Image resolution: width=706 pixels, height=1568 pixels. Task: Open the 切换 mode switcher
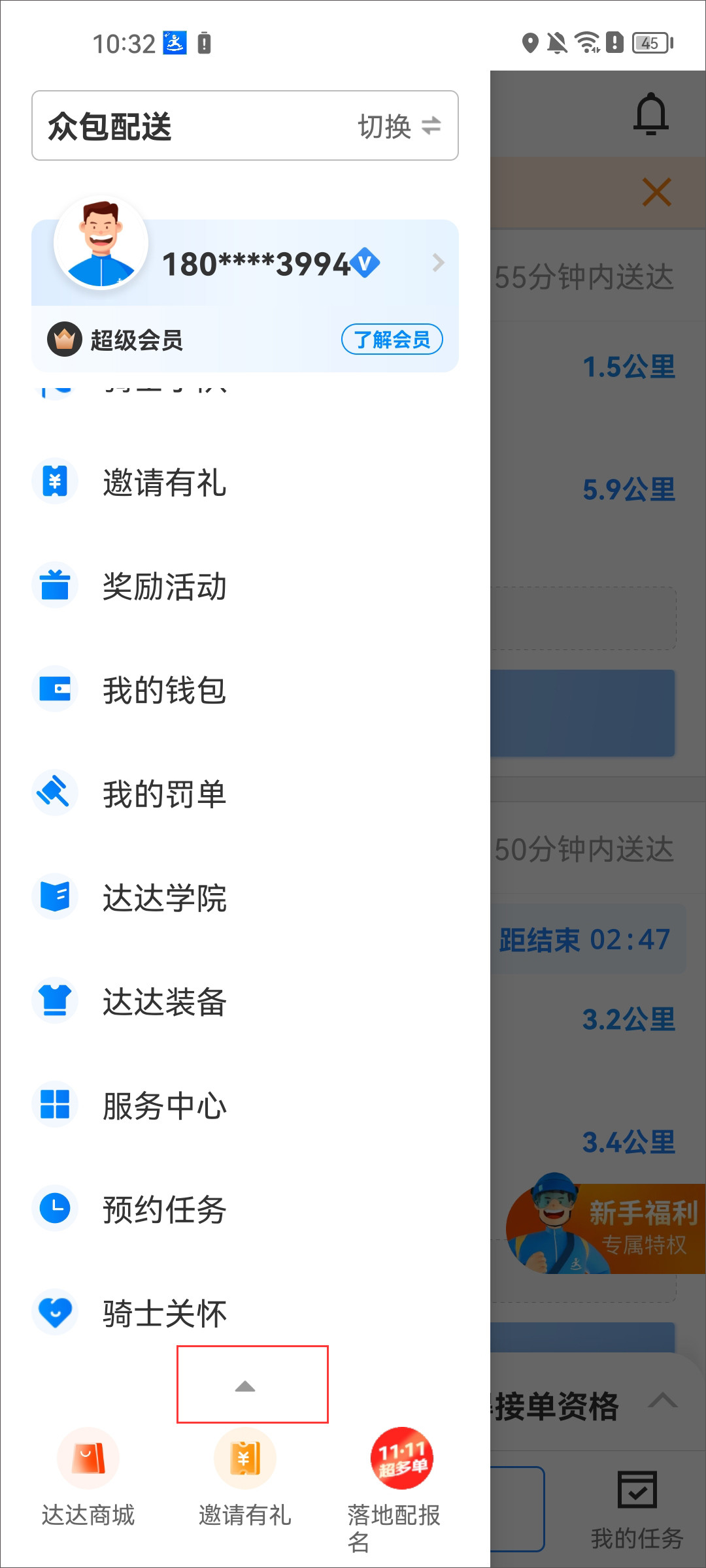point(397,125)
